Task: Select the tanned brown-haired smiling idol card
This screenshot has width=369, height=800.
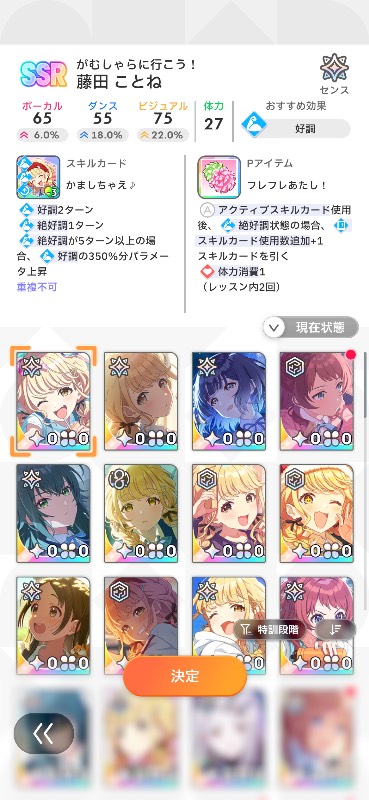Action: coord(53,626)
